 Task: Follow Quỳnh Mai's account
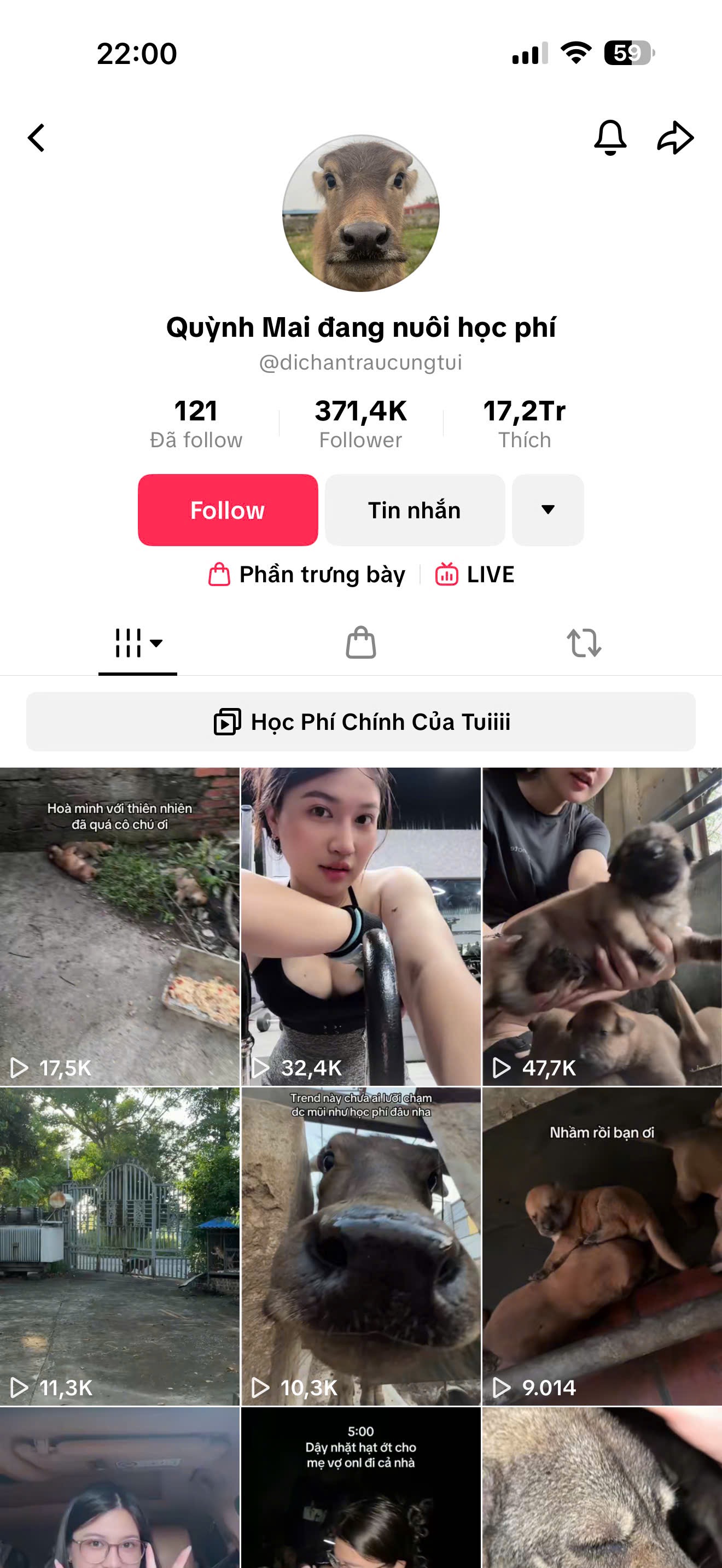coord(228,510)
